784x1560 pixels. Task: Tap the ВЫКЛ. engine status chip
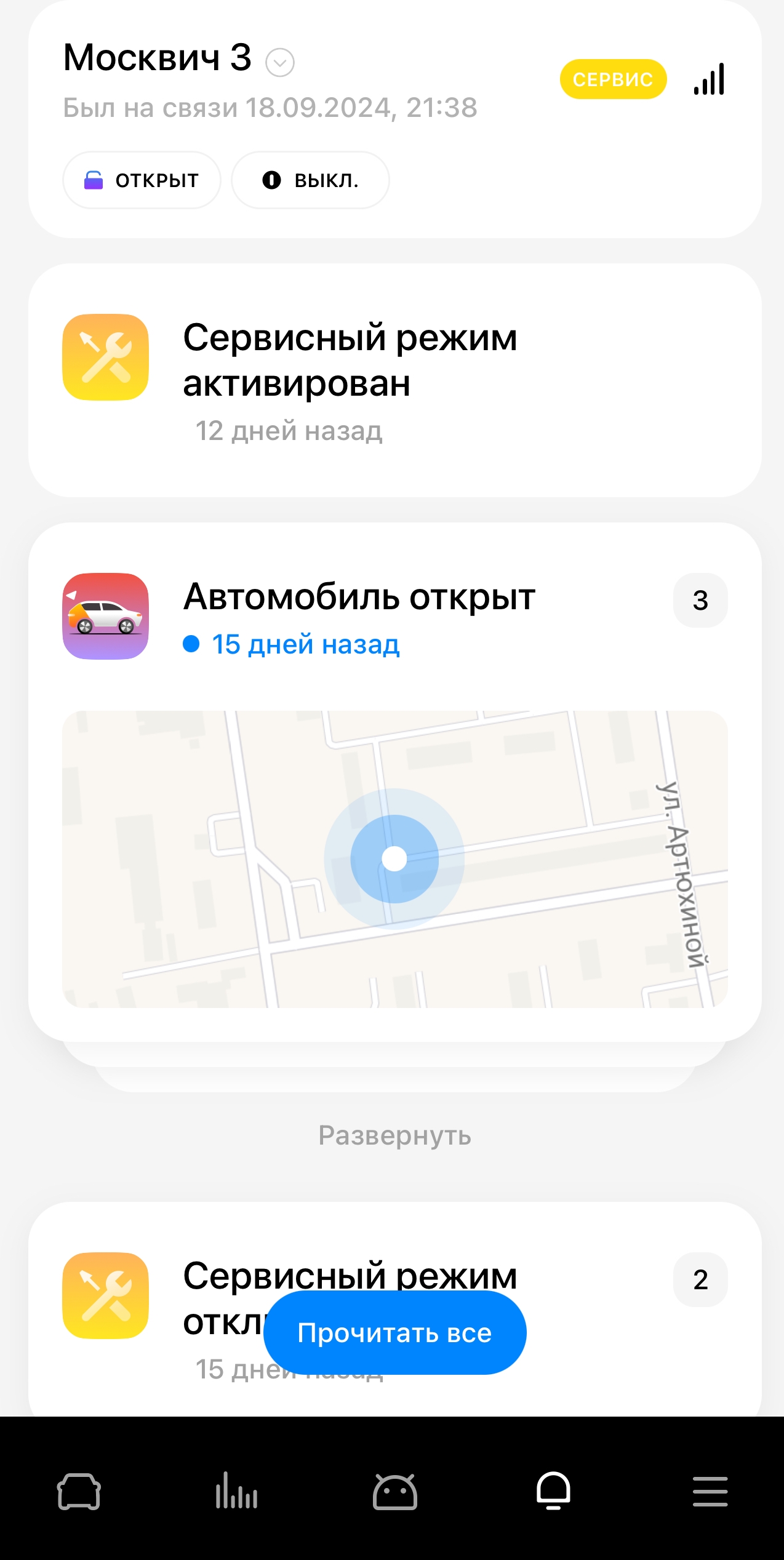310,180
